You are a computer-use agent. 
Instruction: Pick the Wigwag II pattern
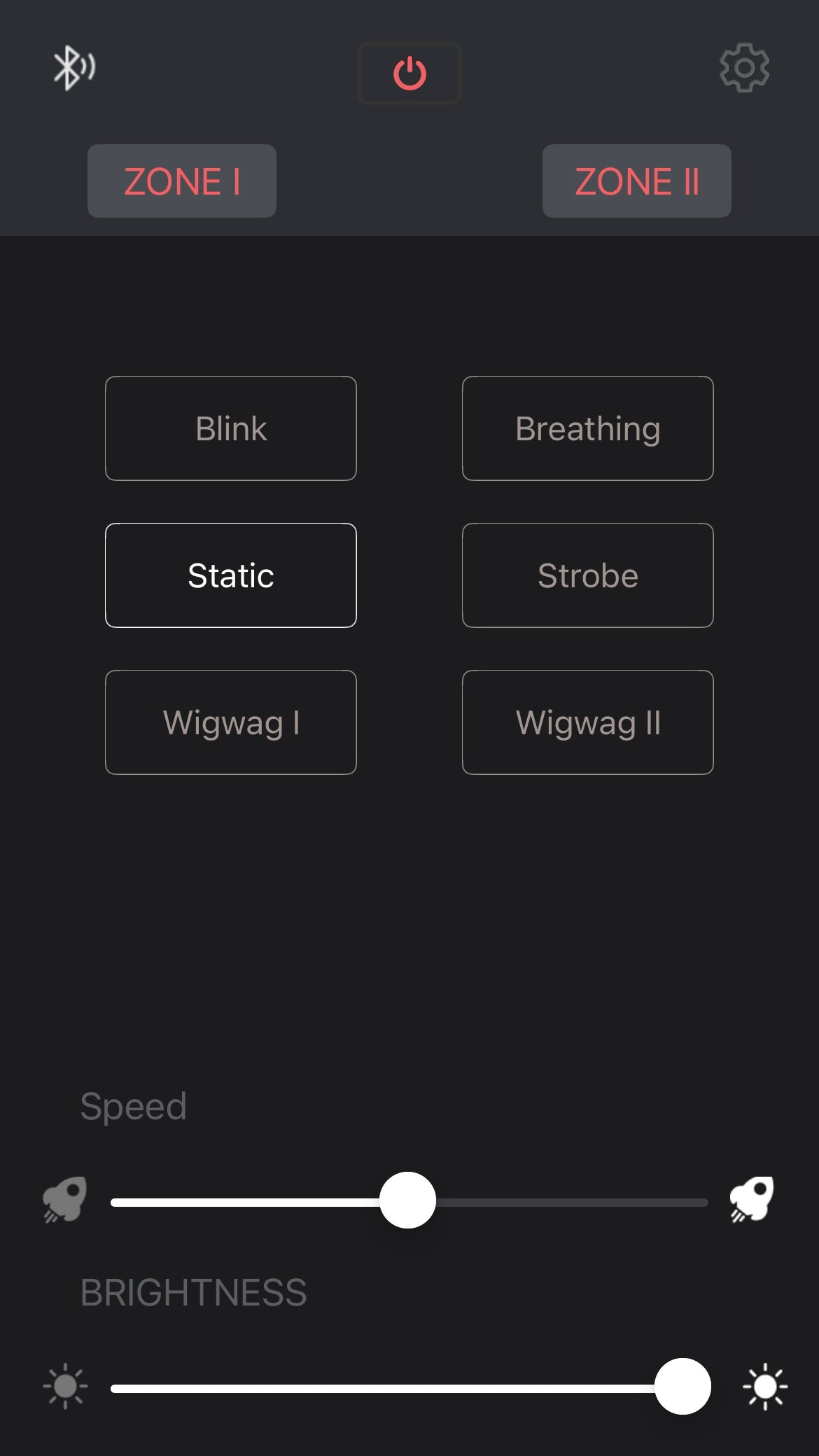point(587,722)
